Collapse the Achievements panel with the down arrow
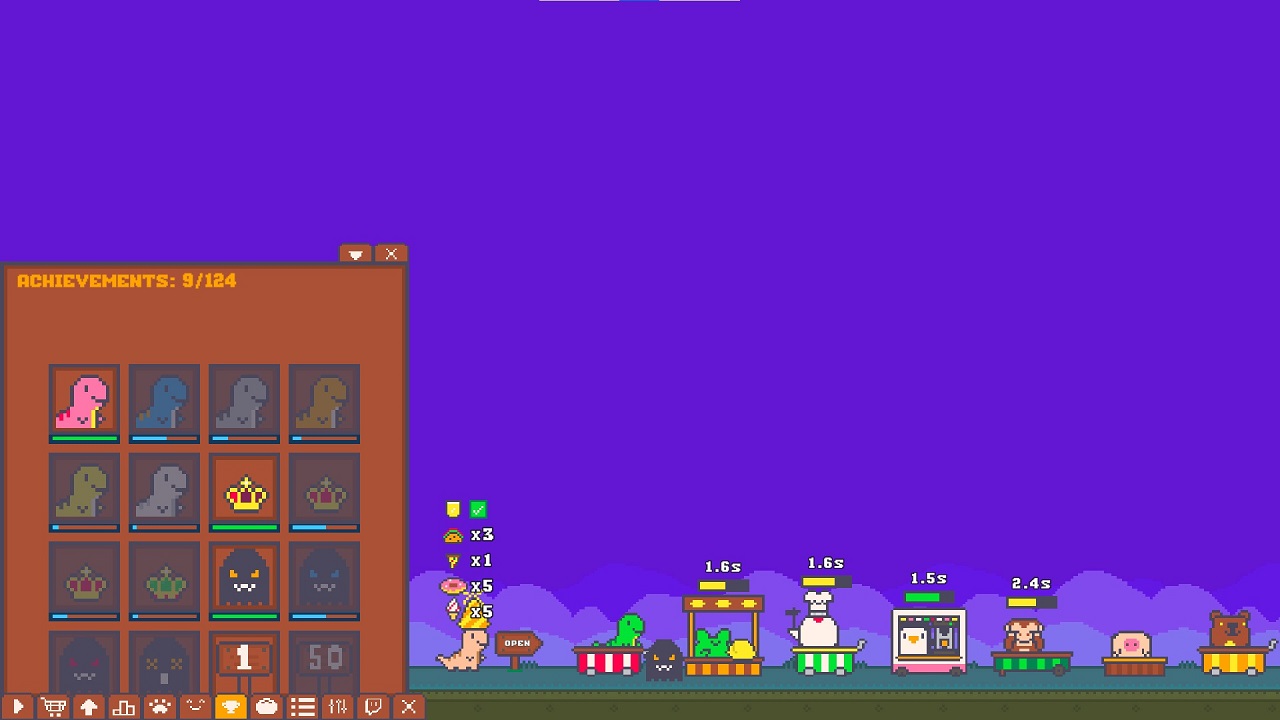 pos(355,254)
